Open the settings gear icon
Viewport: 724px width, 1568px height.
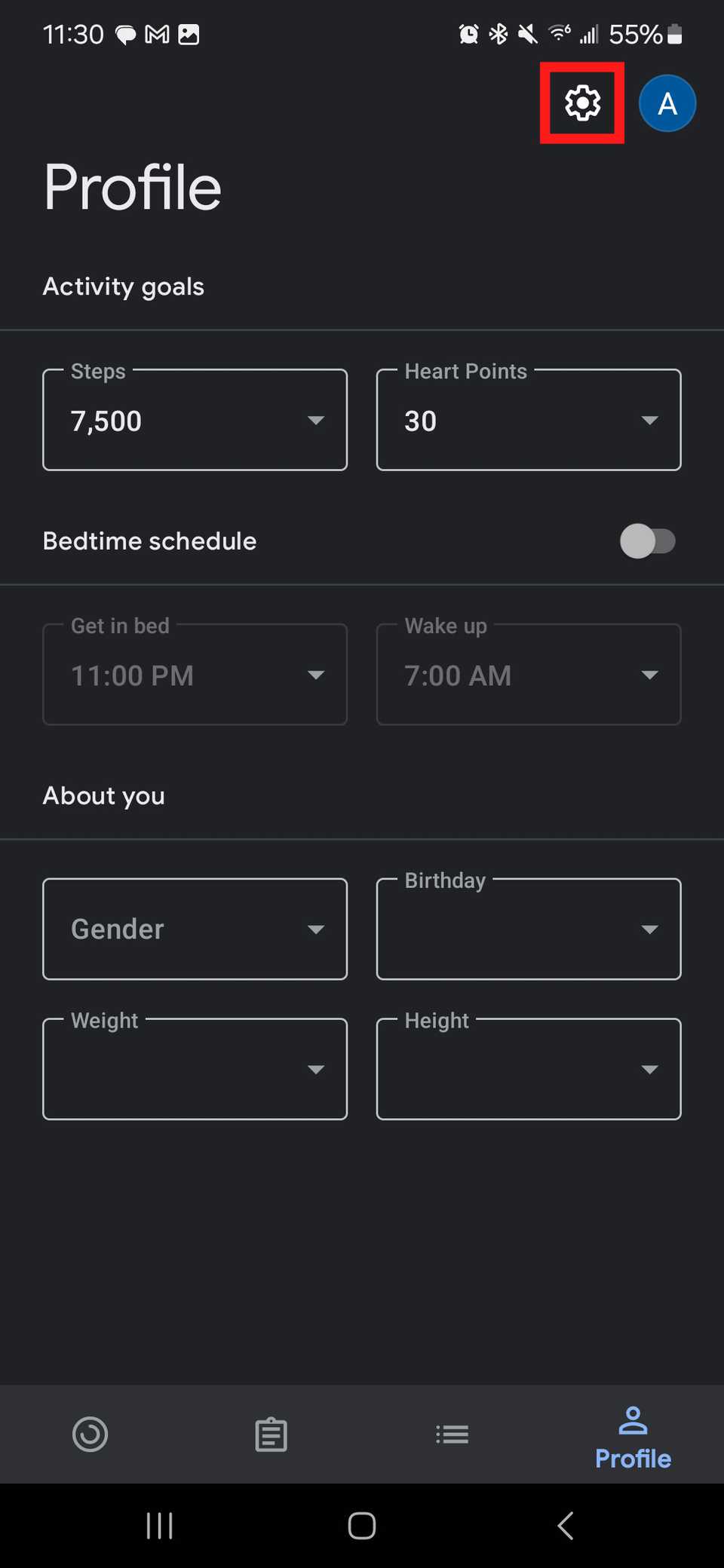coord(581,103)
